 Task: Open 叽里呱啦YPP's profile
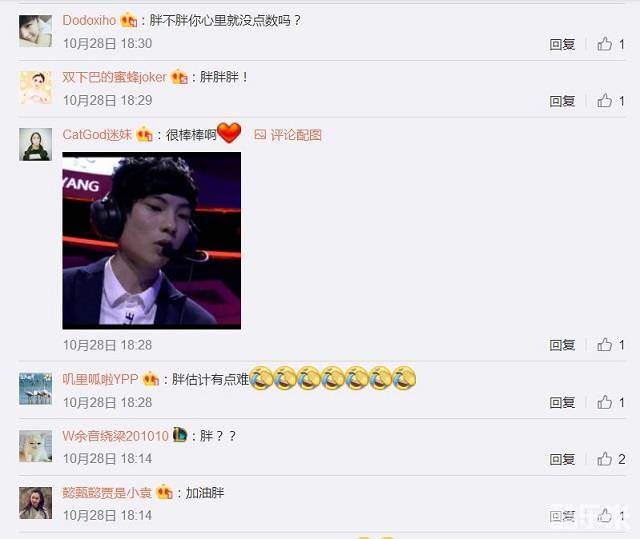coord(100,379)
